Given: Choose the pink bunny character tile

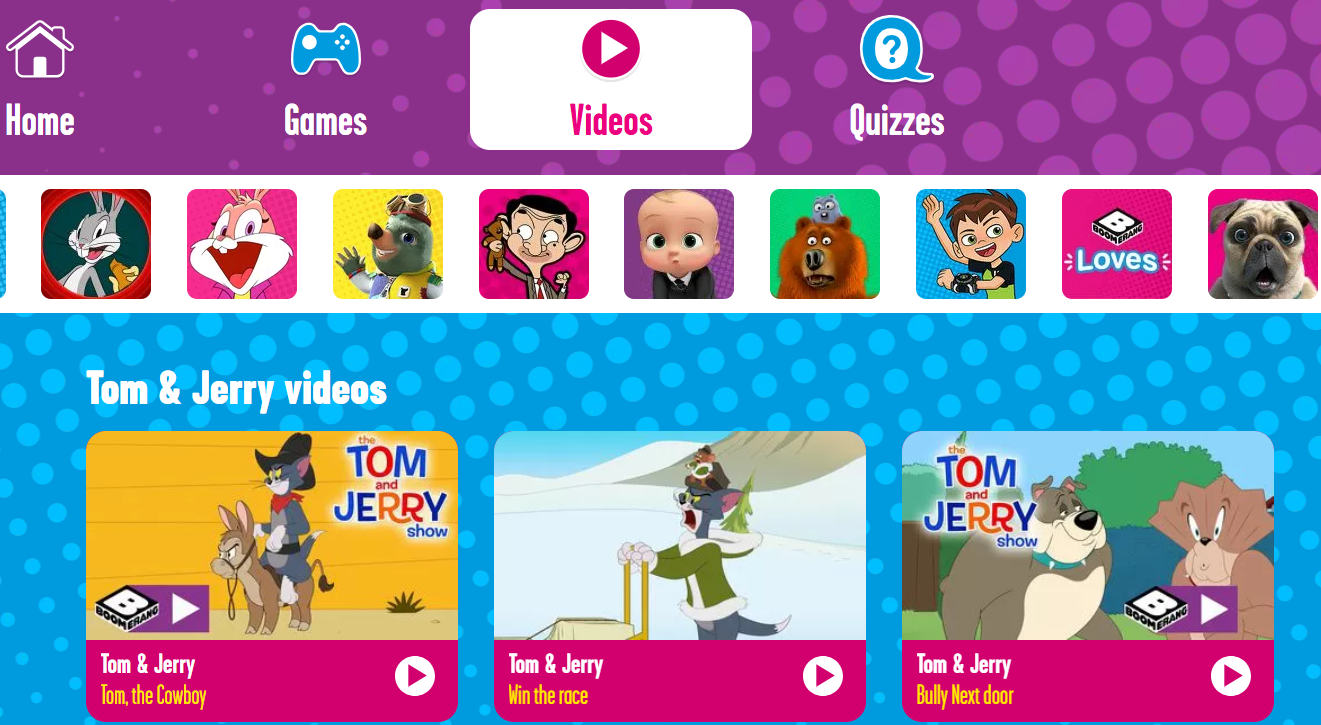Looking at the screenshot, I should point(242,244).
